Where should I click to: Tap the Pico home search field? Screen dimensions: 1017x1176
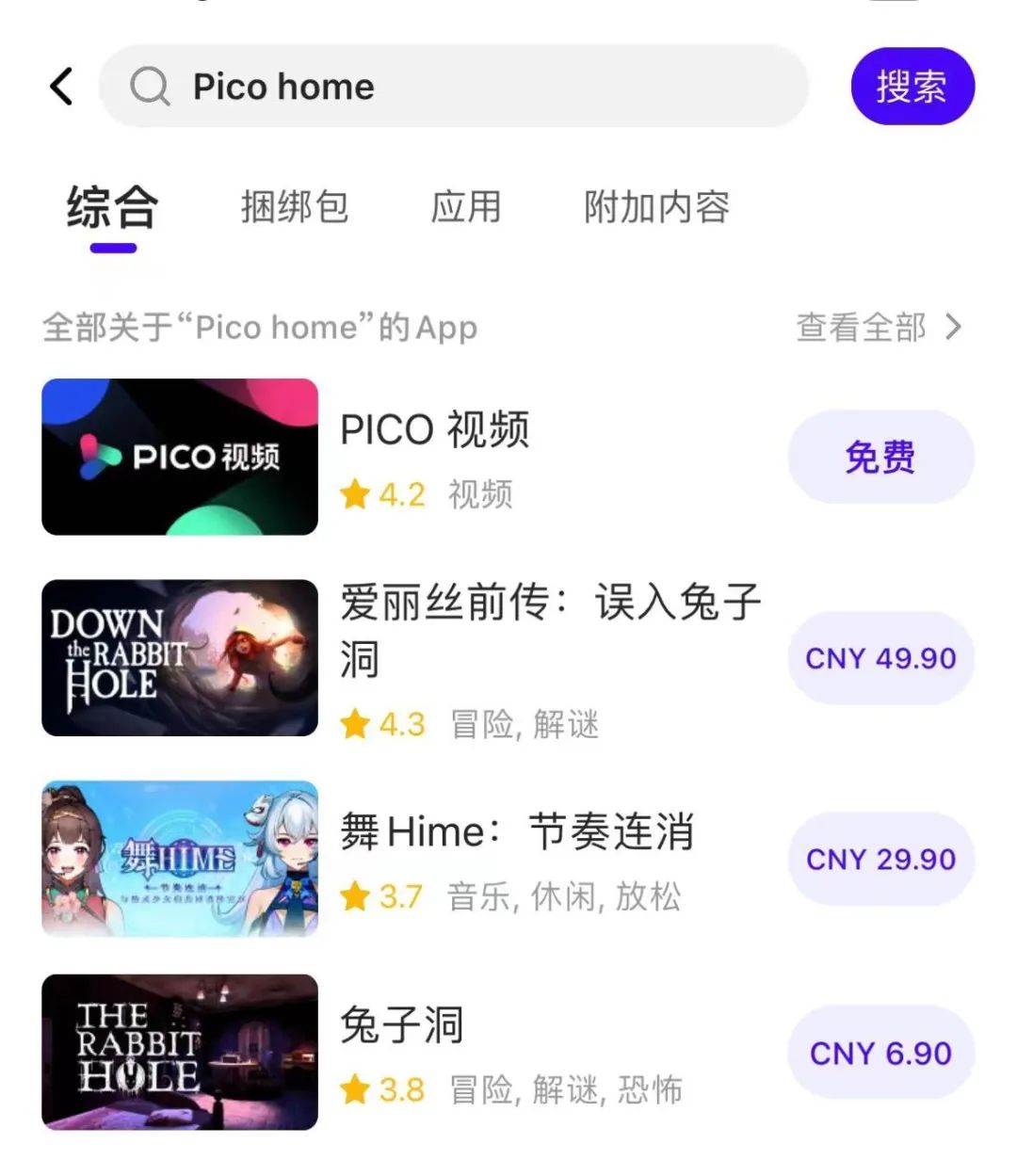(452, 87)
